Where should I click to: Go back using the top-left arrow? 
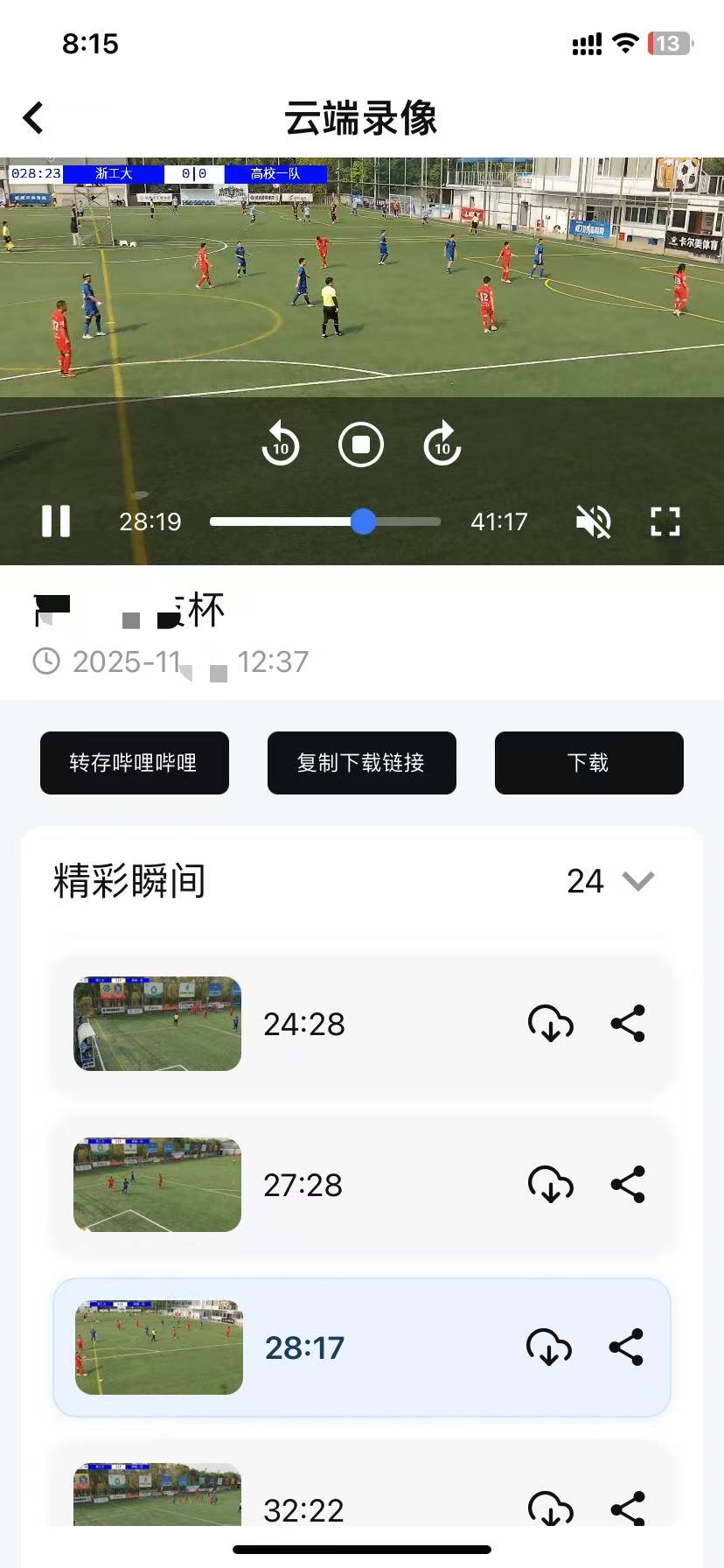click(34, 116)
